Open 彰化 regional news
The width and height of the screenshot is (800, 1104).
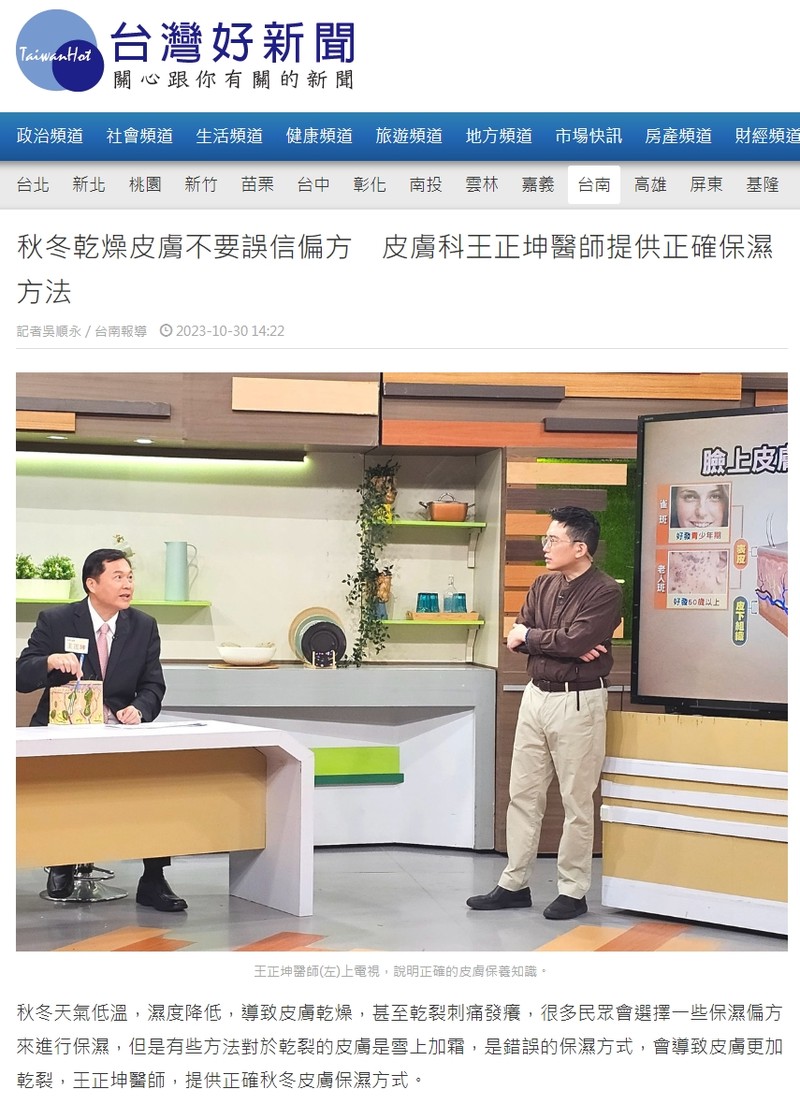[x=369, y=185]
